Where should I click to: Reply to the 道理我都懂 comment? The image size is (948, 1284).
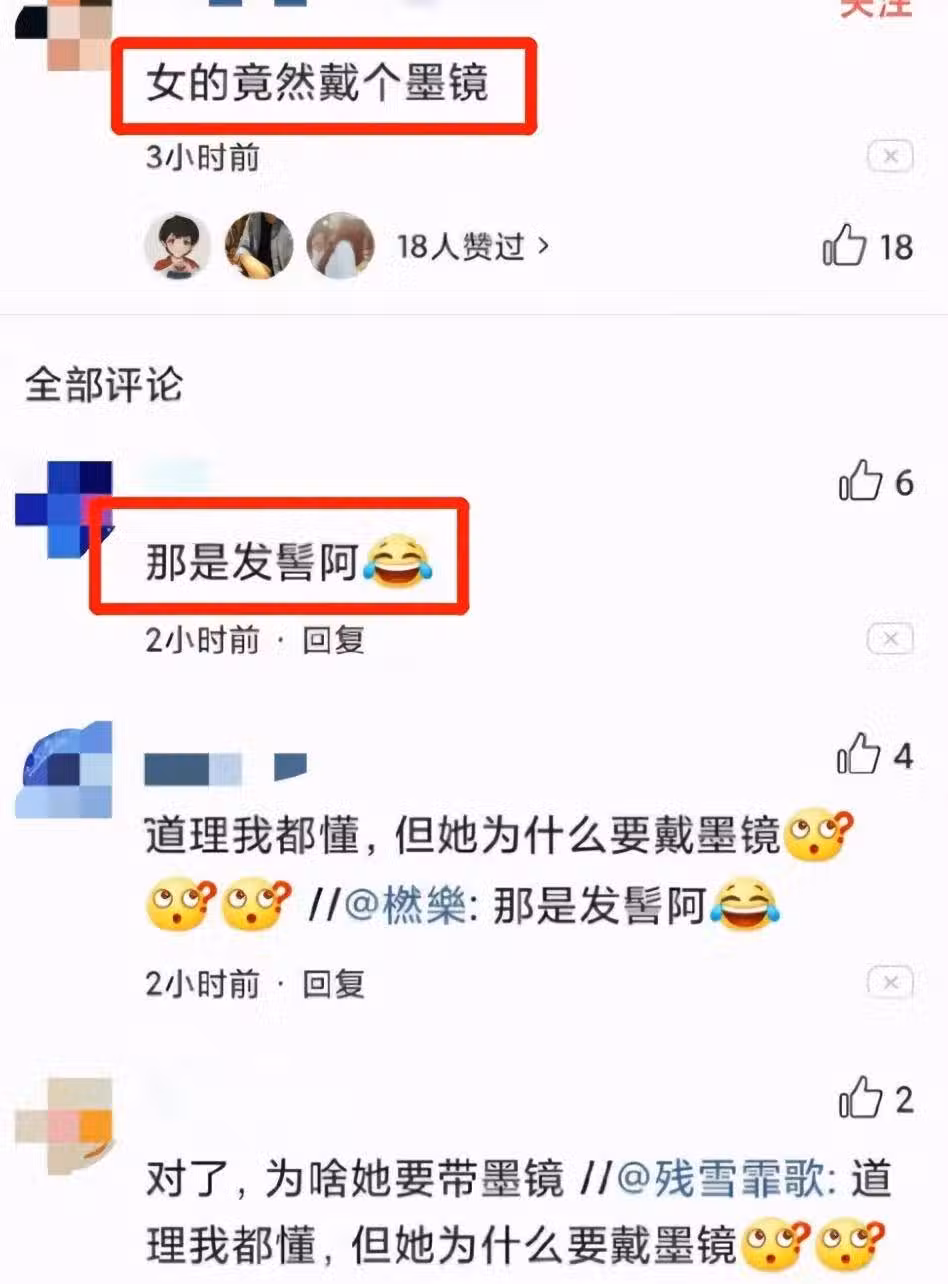pos(334,984)
